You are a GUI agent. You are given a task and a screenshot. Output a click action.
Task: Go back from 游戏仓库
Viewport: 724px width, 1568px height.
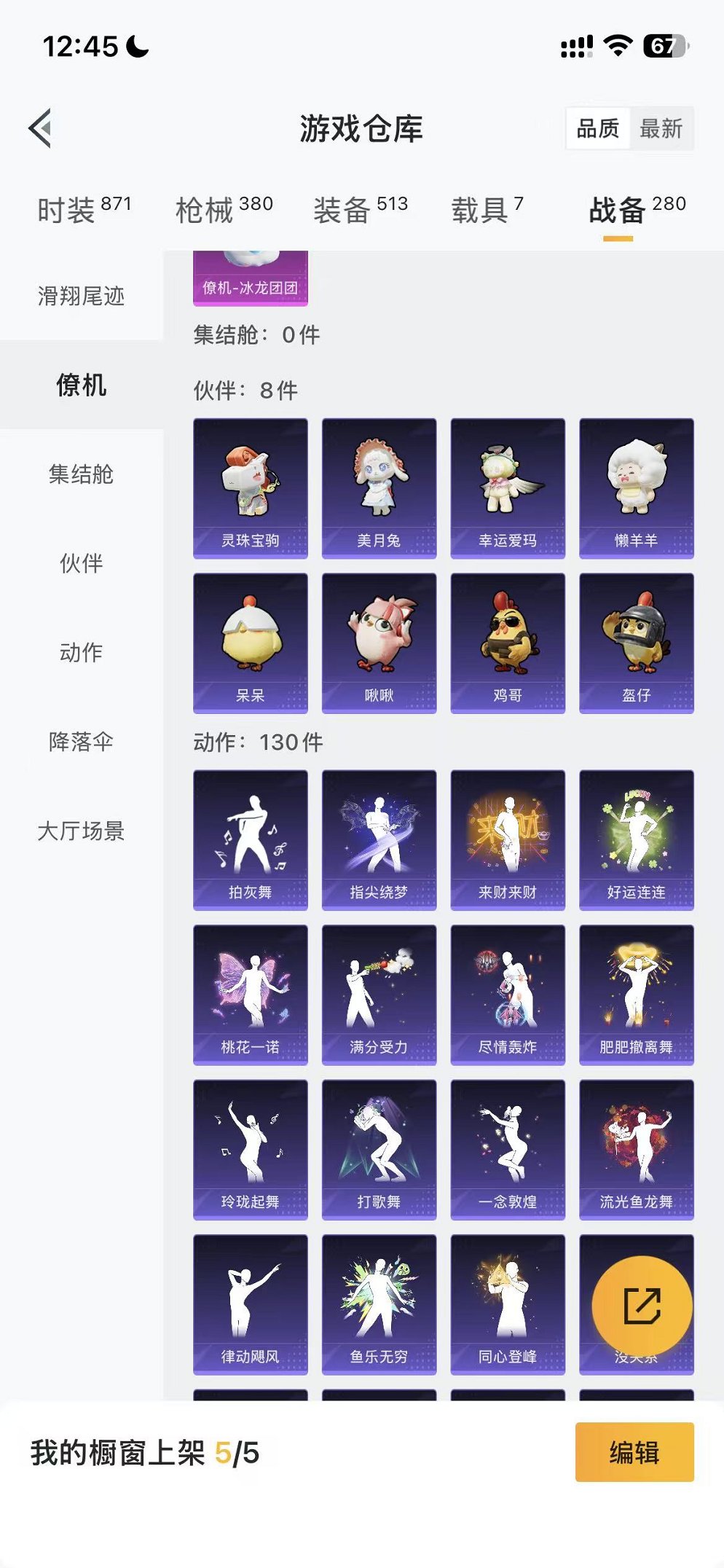tap(41, 128)
